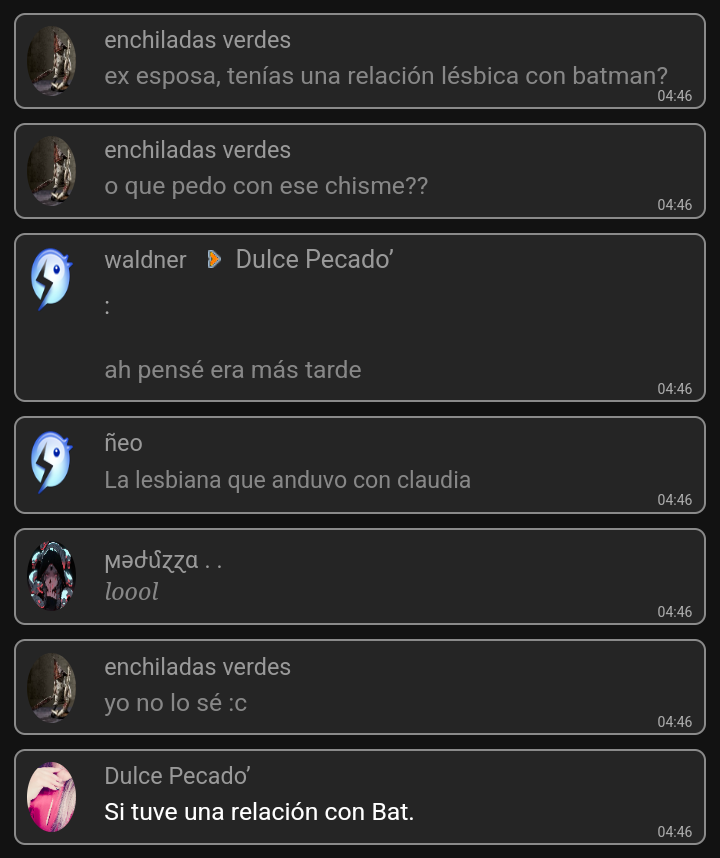The image size is (720, 858).
Task: Click the ñeo username
Action: click(123, 442)
